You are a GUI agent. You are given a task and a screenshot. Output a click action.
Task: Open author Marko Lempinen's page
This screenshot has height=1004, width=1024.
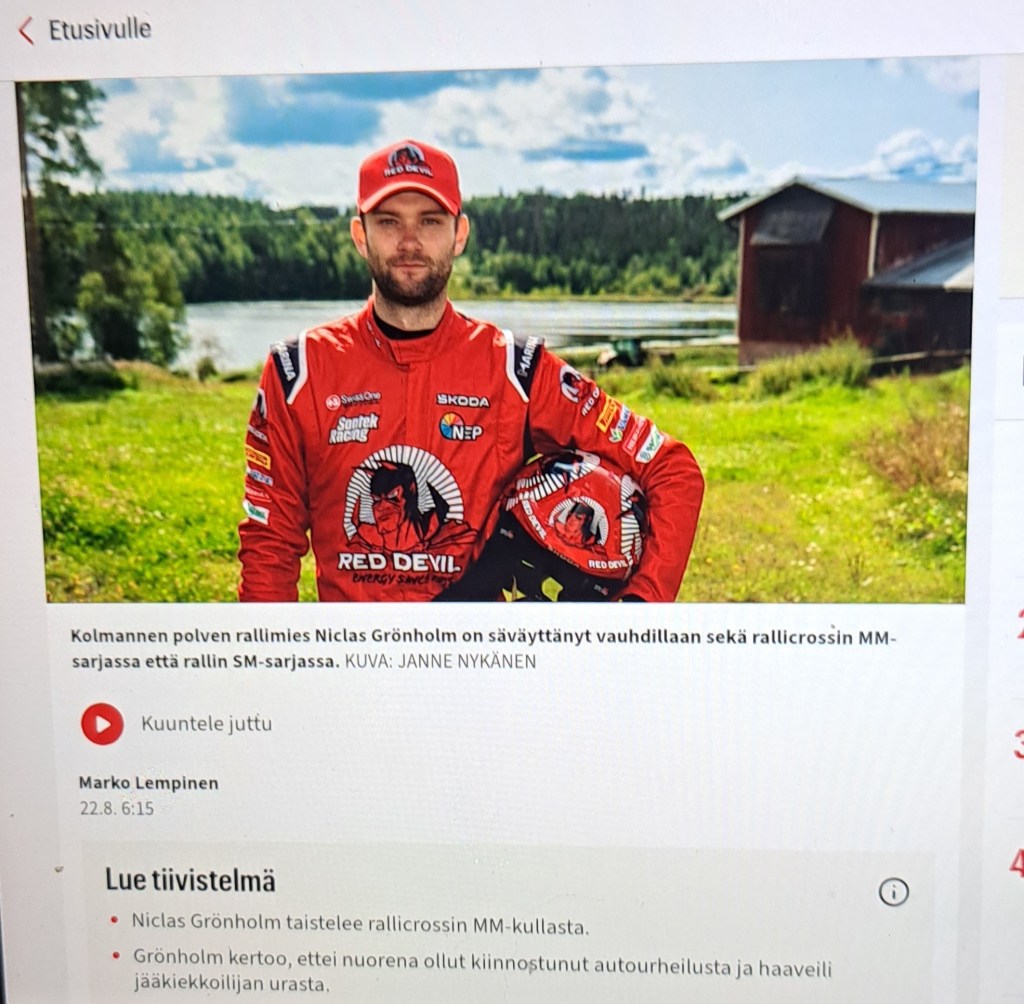pyautogui.click(x=148, y=783)
